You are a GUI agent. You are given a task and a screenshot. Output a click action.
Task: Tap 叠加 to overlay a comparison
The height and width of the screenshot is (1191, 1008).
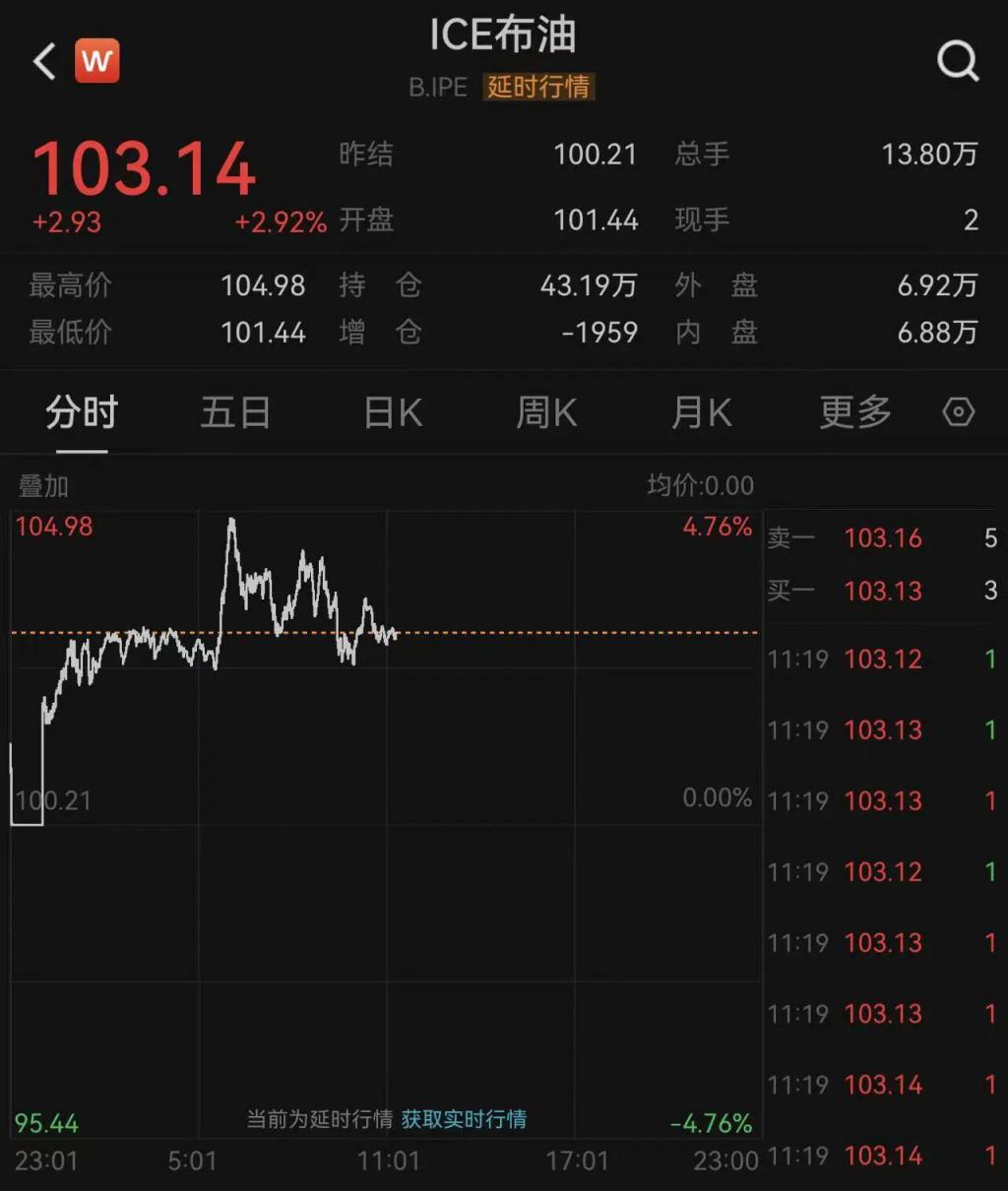(x=43, y=485)
